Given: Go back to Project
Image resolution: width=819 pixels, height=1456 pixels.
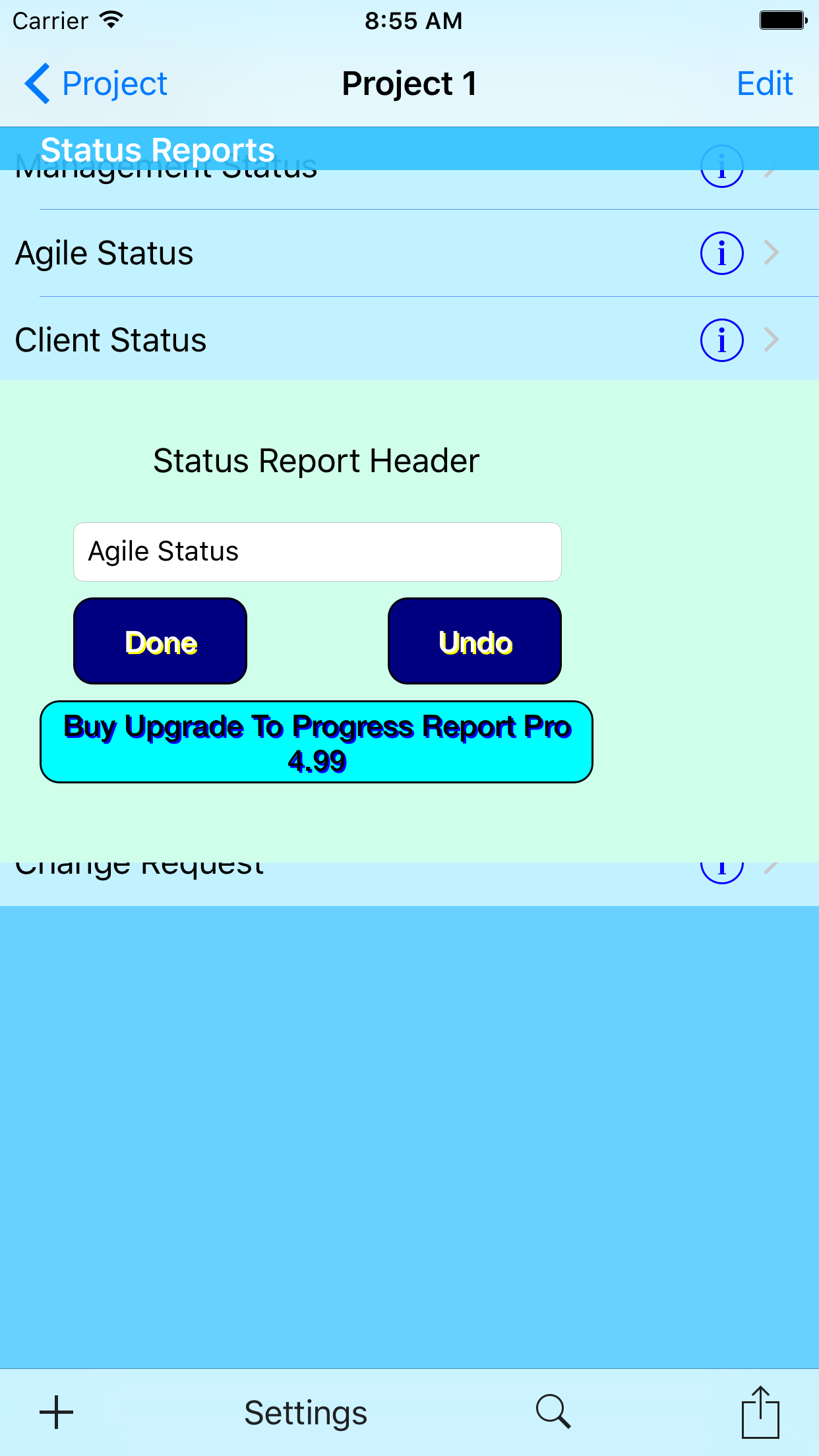Looking at the screenshot, I should tap(96, 84).
